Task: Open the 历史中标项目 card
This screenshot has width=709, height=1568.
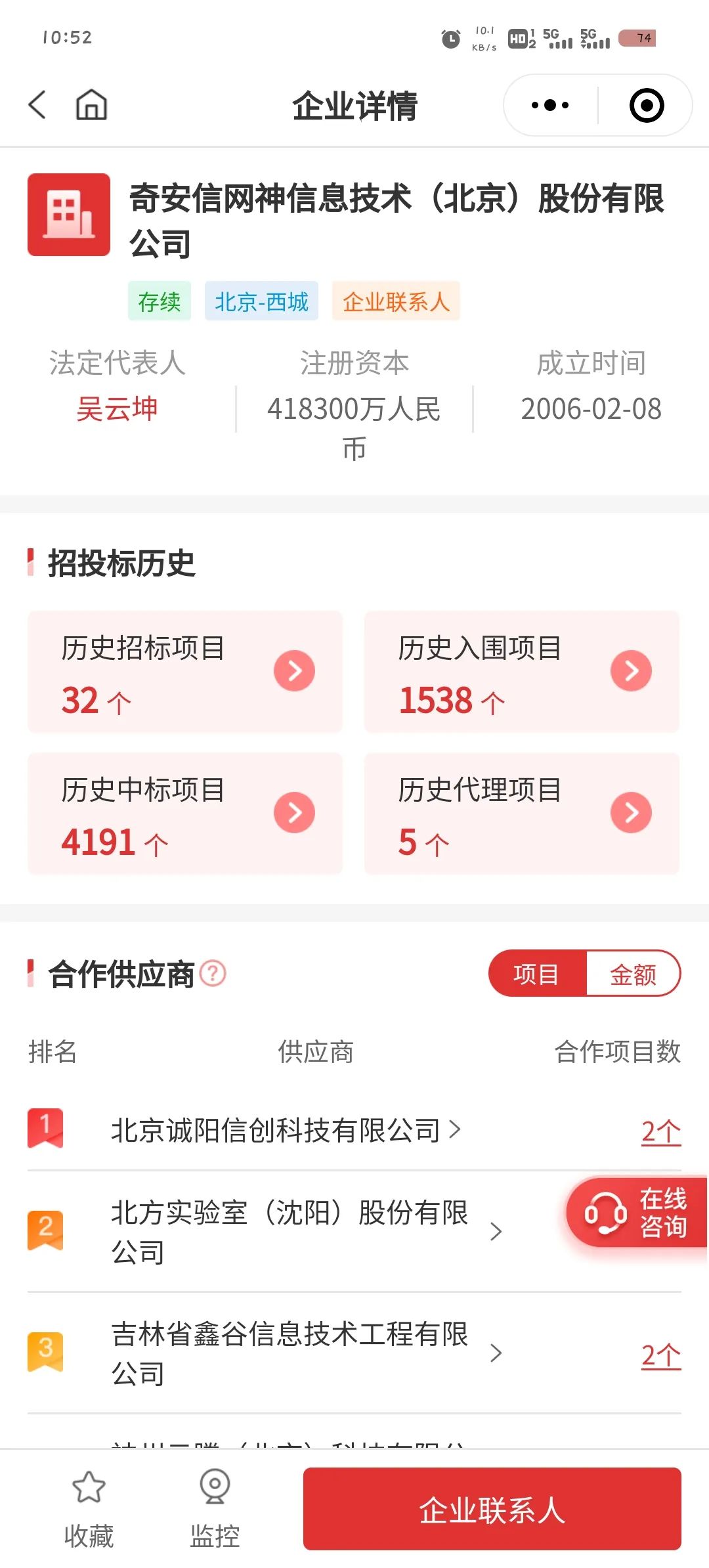Action: coord(185,814)
